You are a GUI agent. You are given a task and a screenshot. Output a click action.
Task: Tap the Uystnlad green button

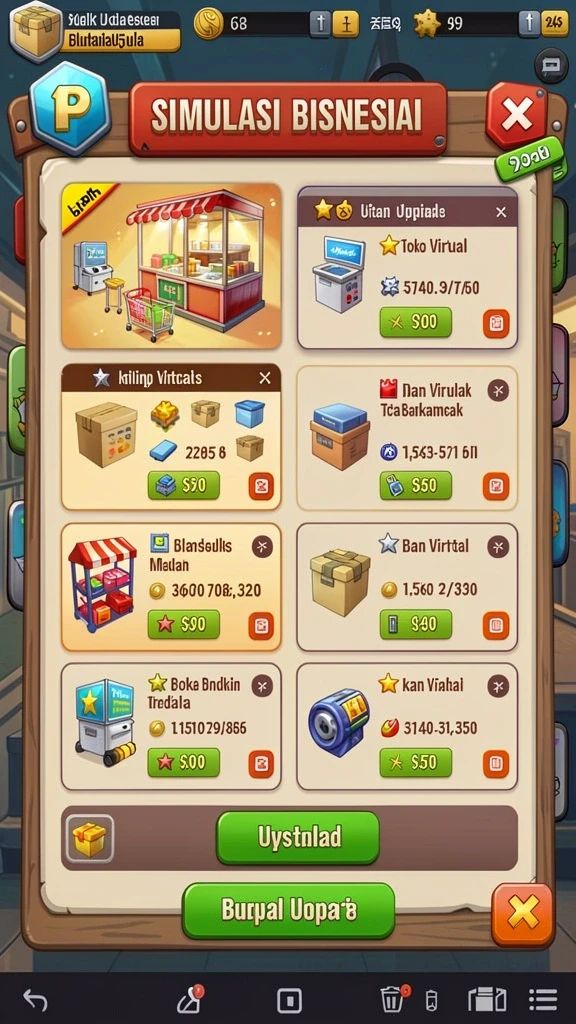[298, 838]
